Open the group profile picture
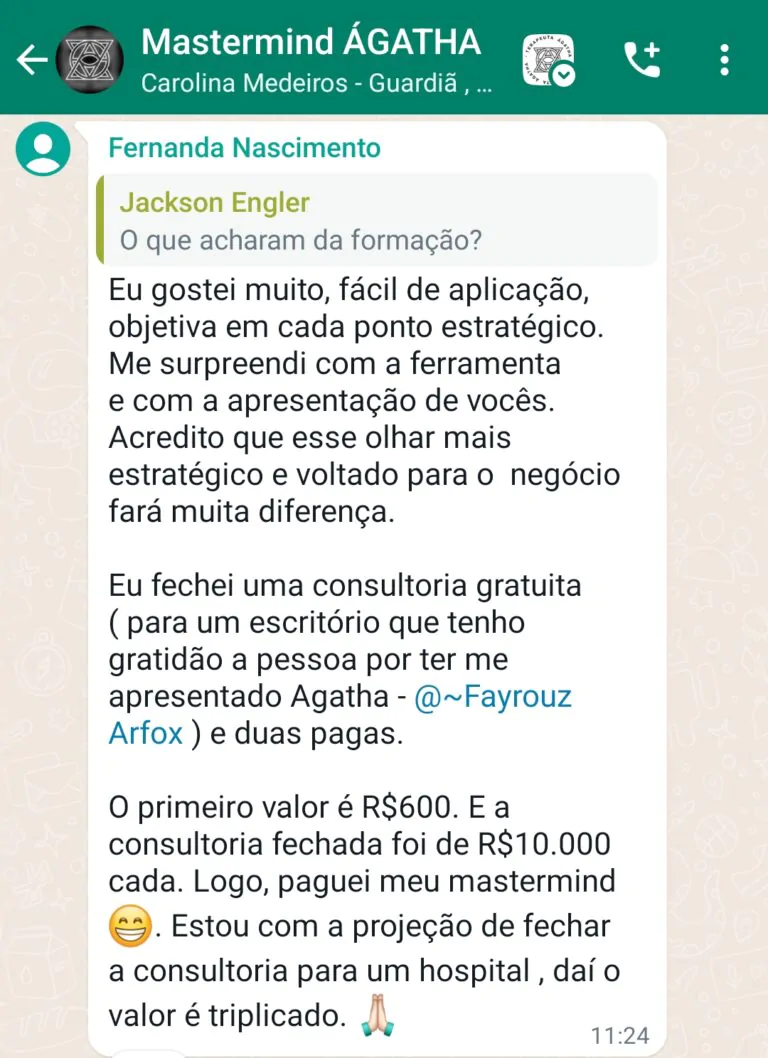 tap(92, 60)
